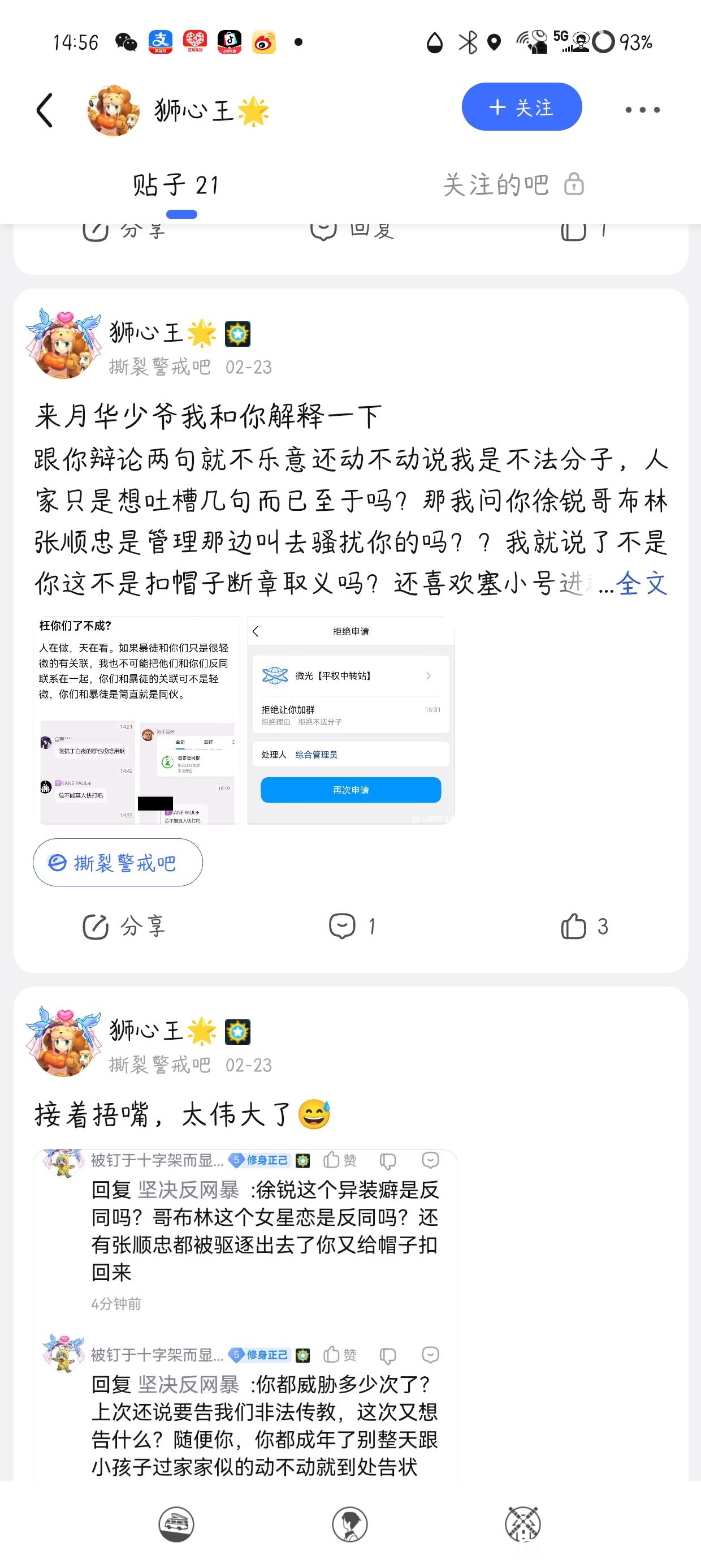Open the 枉你们了不成 screenshot image
This screenshot has width=701, height=1568.
[137, 720]
